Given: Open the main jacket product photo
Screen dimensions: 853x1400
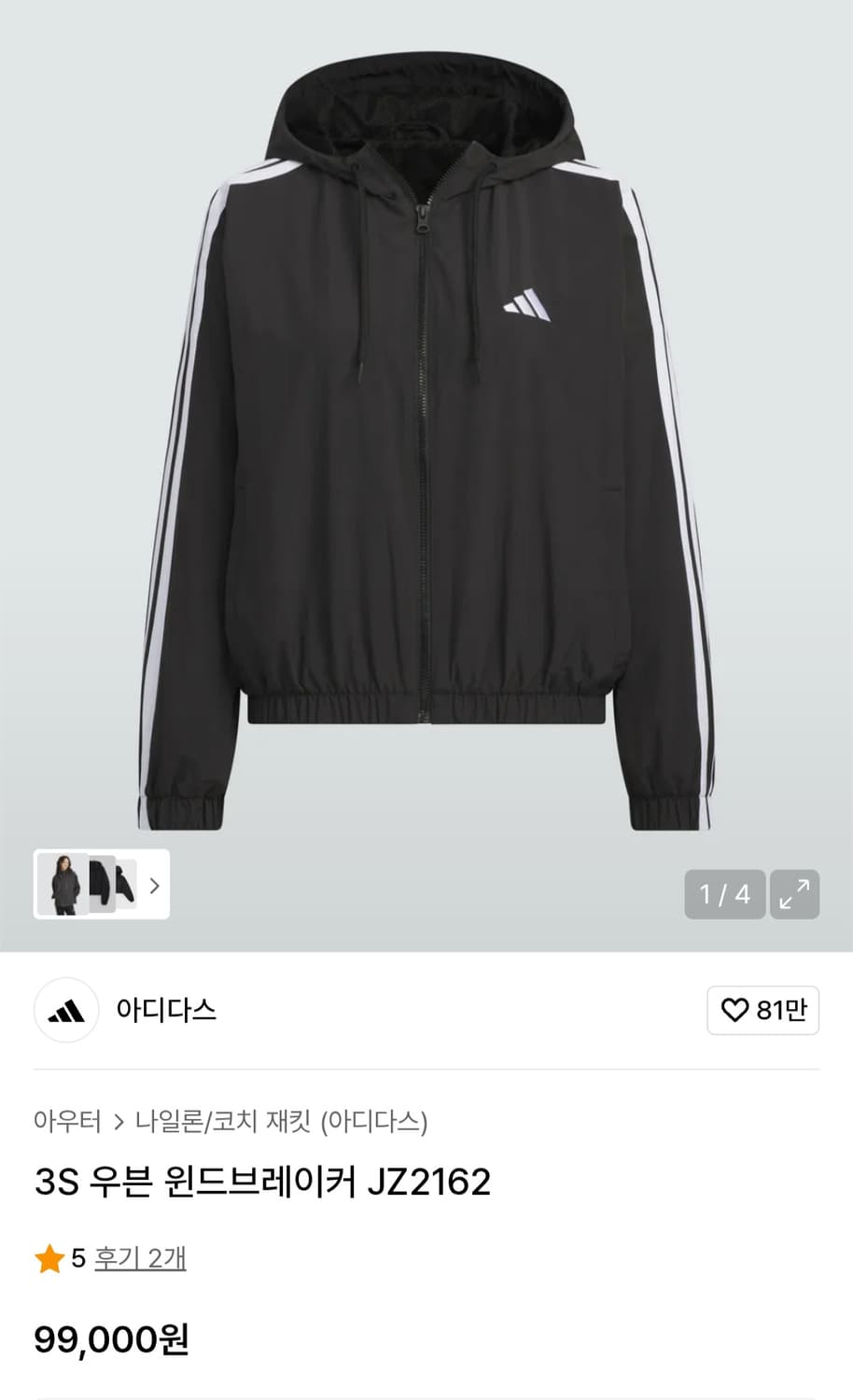Looking at the screenshot, I should tap(426, 448).
